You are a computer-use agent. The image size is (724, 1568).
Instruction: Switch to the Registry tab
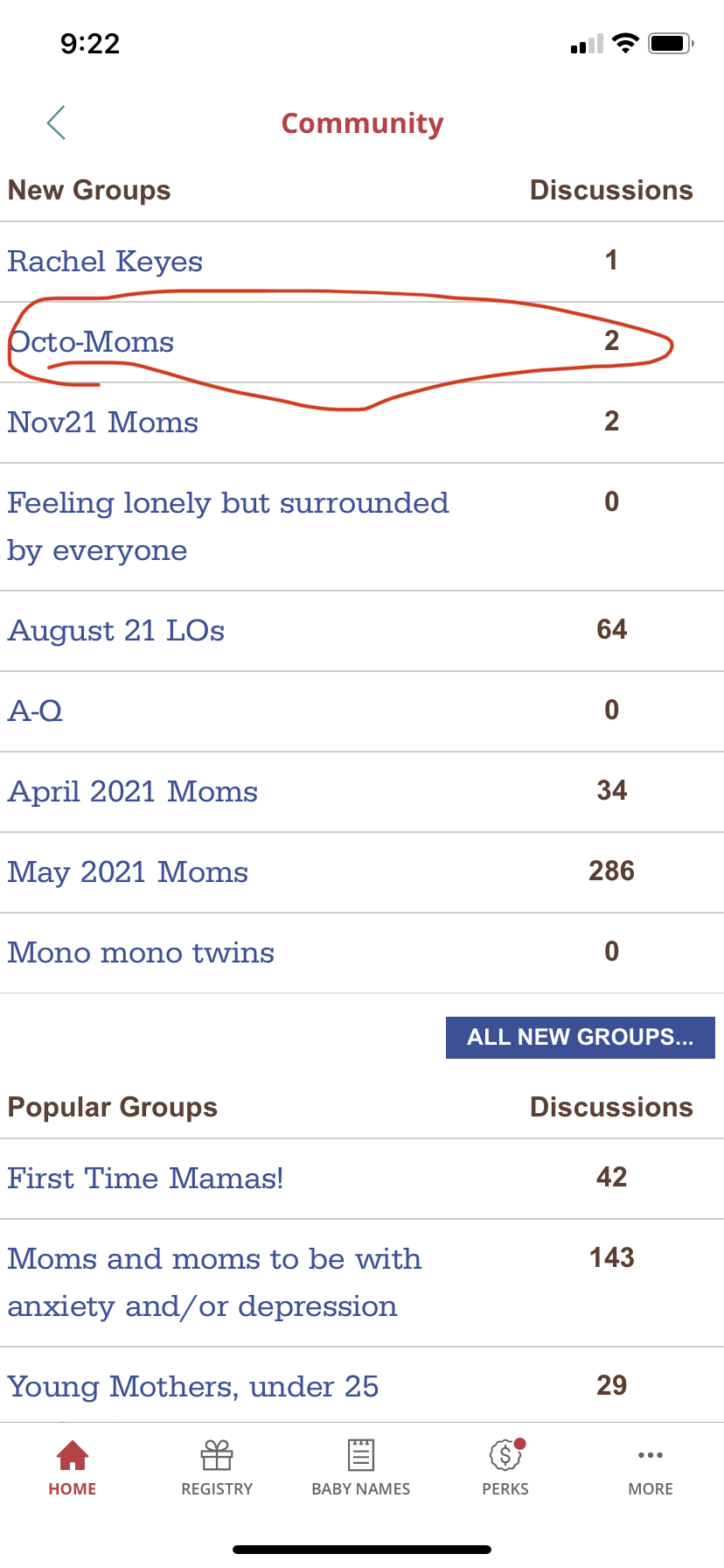pos(217,1468)
